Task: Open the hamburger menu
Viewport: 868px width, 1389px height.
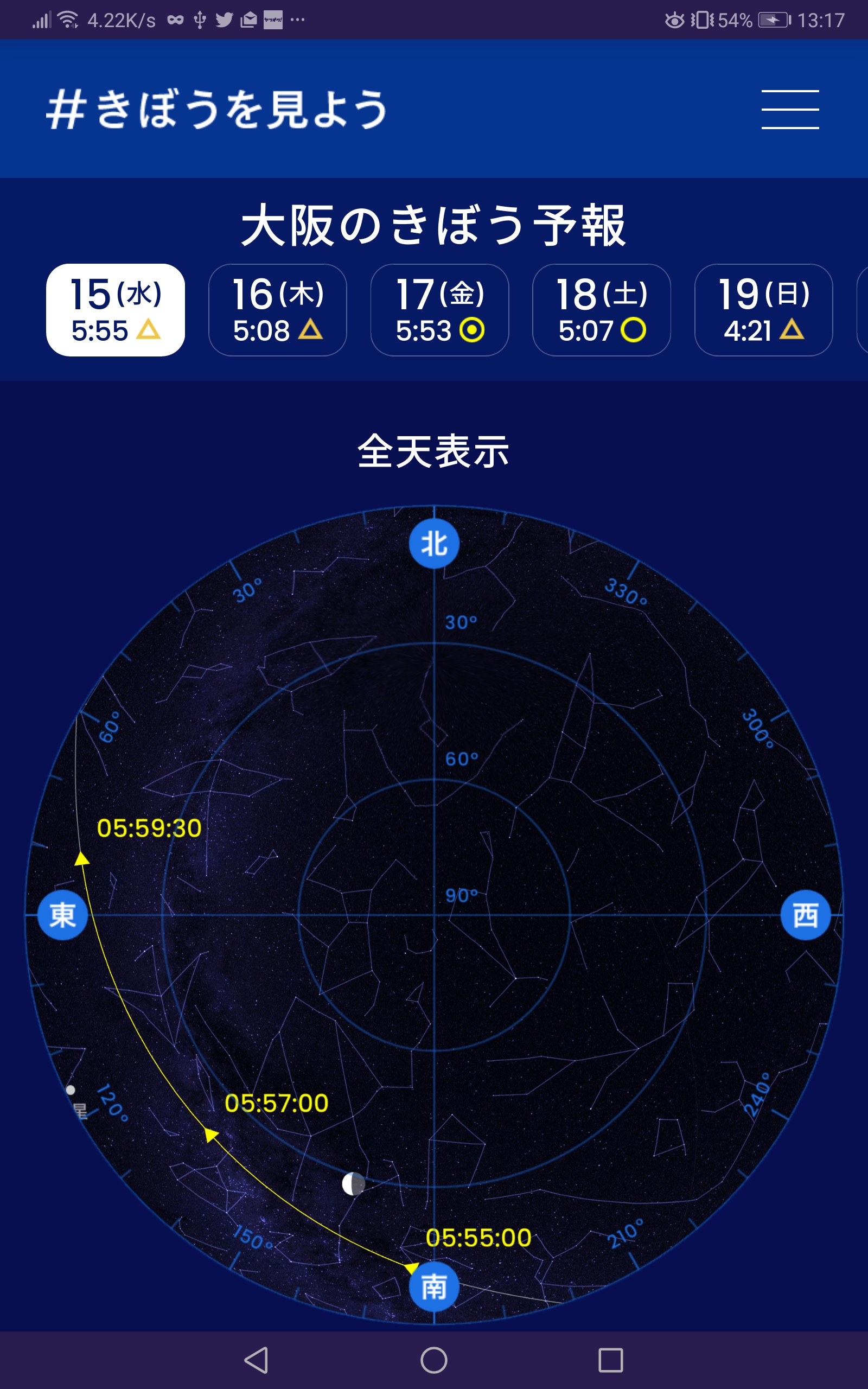Action: (x=790, y=109)
